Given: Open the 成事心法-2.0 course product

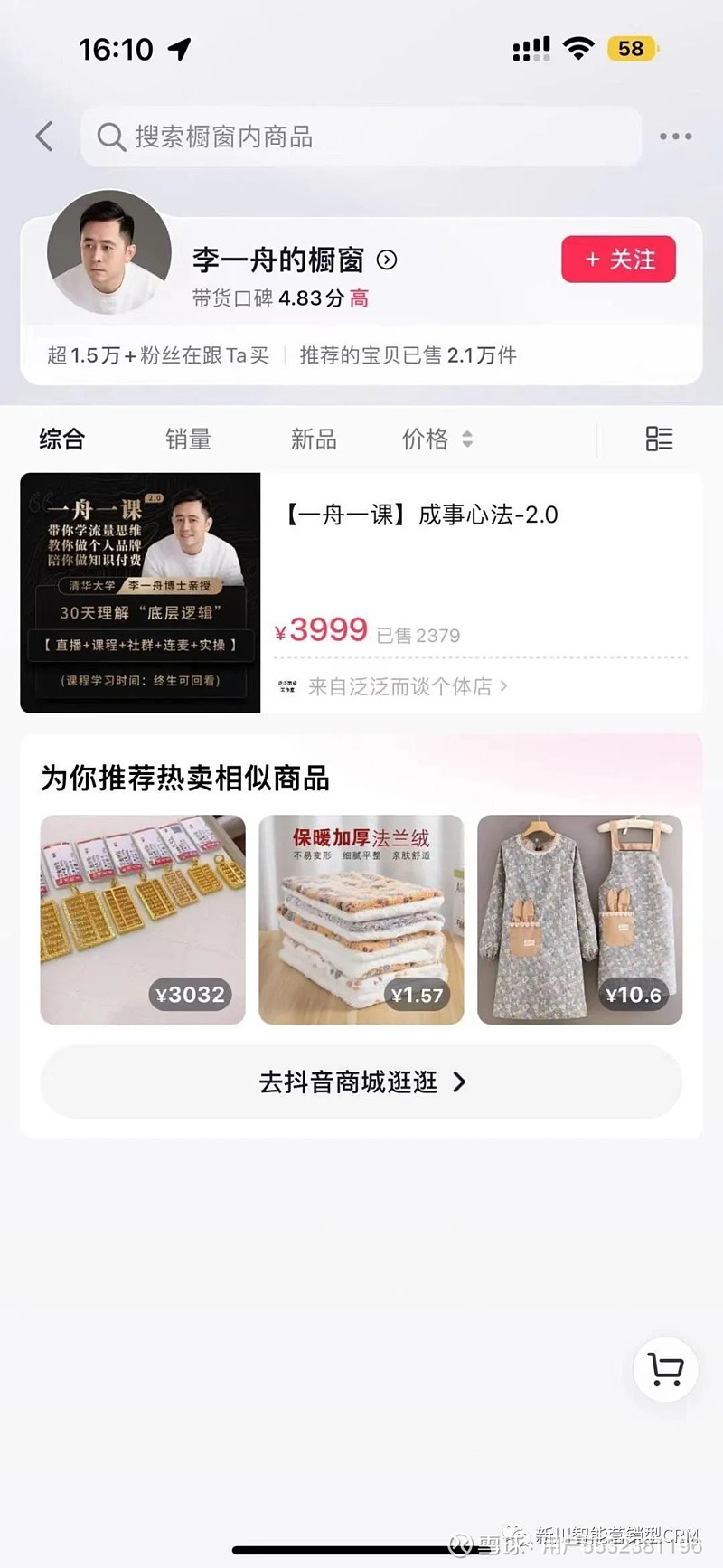Looking at the screenshot, I should [361, 593].
